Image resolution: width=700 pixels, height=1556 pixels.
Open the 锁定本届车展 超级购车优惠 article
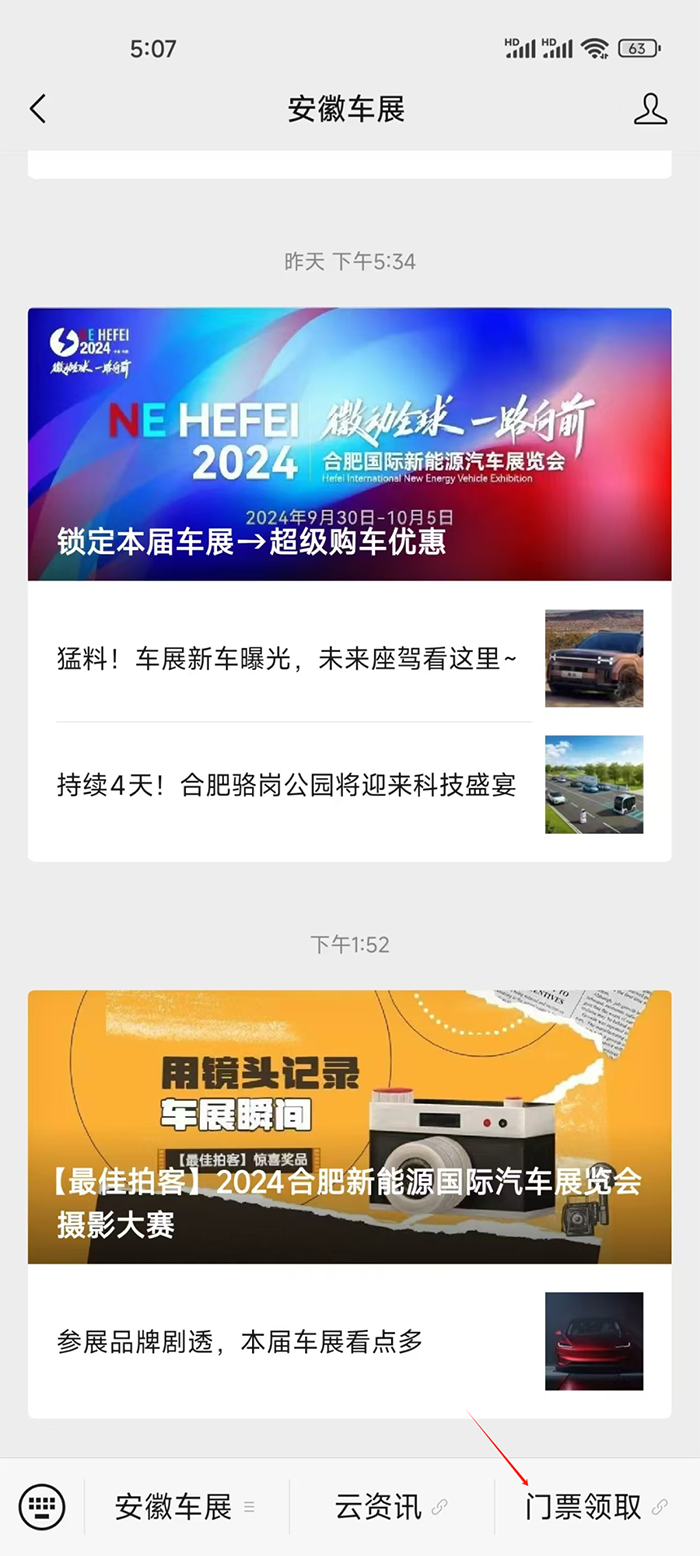(x=349, y=445)
